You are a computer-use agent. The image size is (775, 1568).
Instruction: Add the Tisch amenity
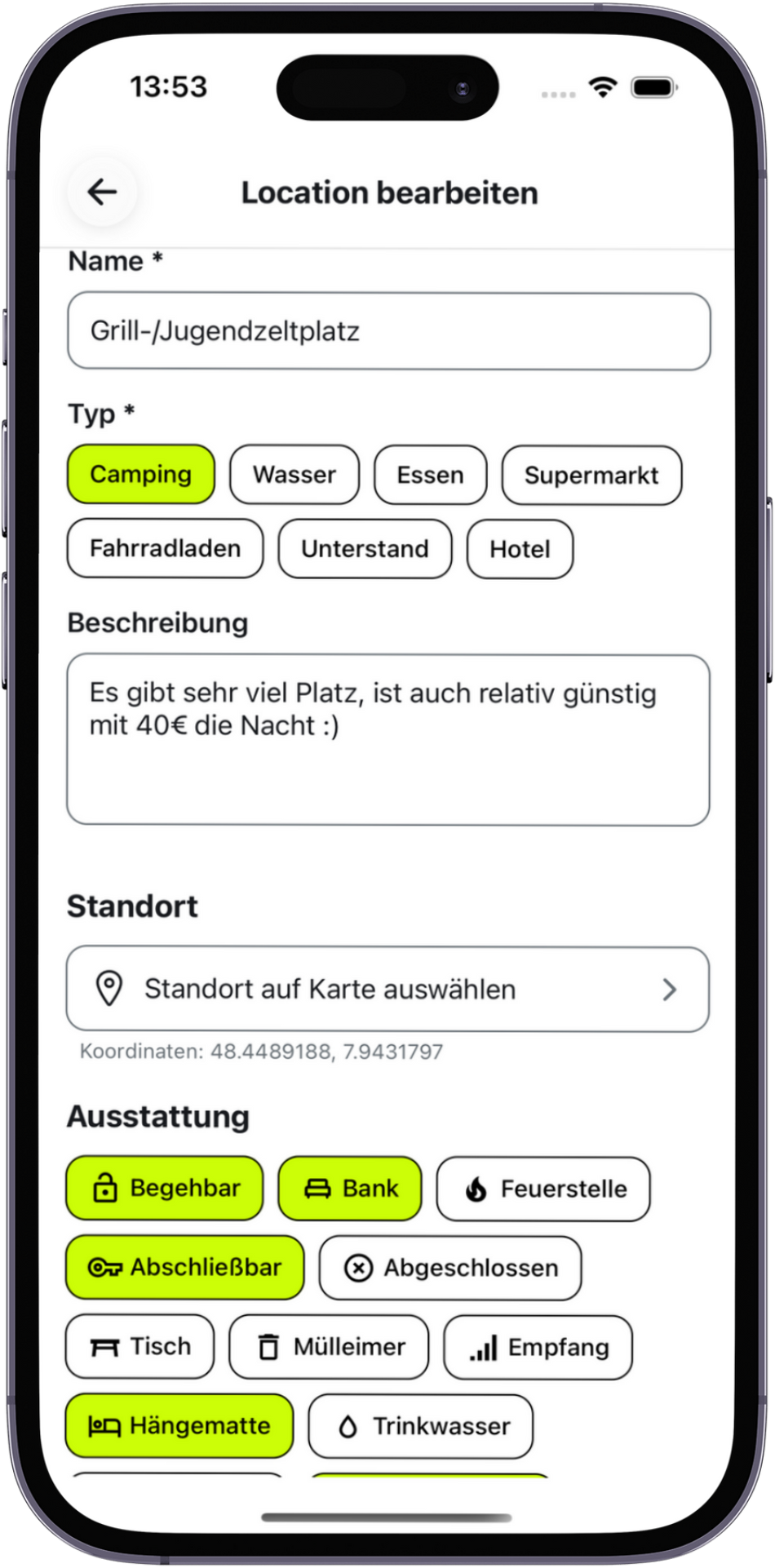[x=139, y=1346]
